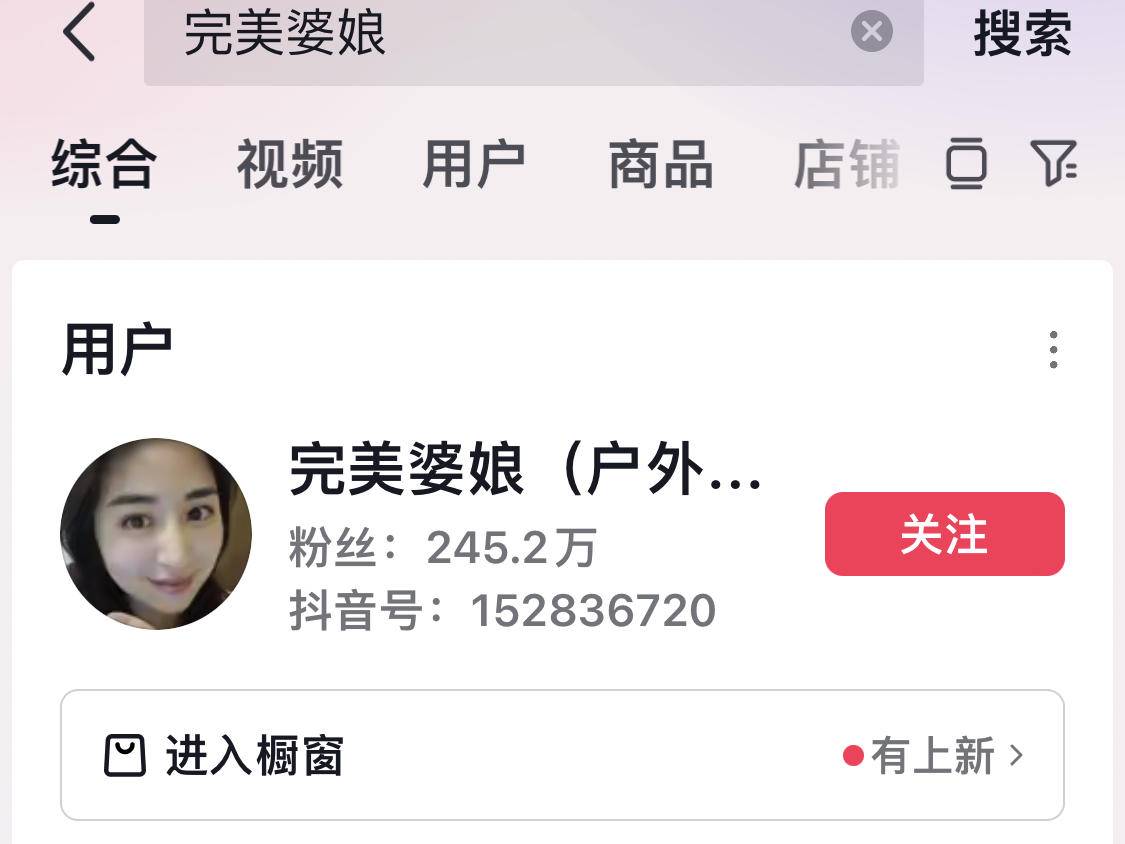Screen dimensions: 1125x844
Task: Tap the 搜索 button
Action: click(x=1022, y=34)
